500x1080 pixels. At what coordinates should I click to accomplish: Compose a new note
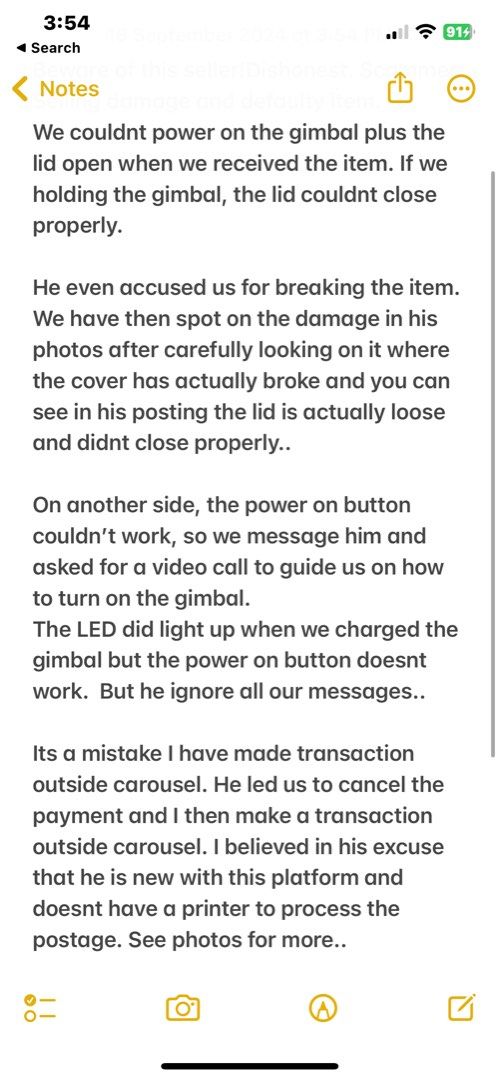[461, 1007]
